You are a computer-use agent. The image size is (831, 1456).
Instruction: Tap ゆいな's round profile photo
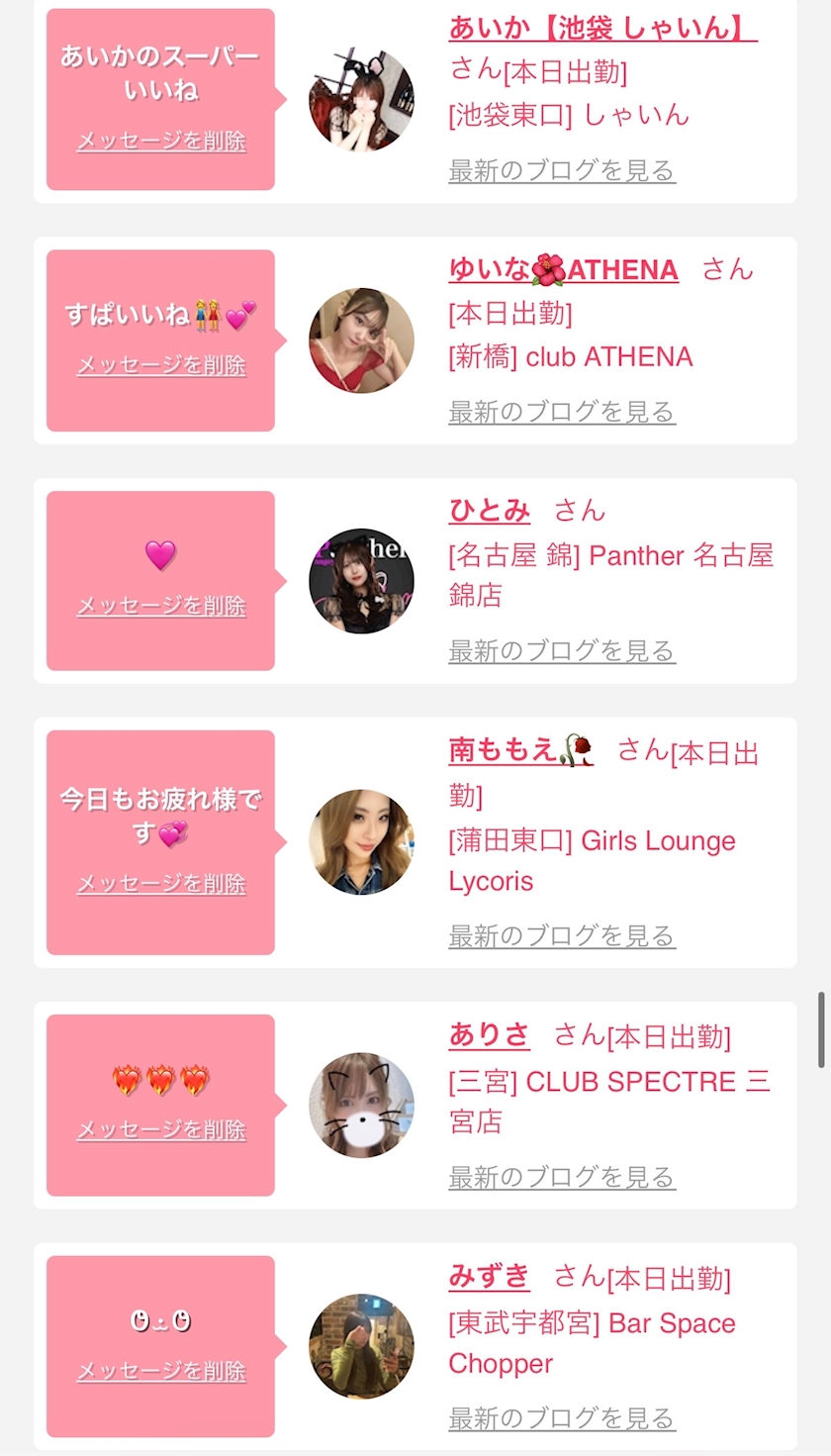click(x=361, y=340)
